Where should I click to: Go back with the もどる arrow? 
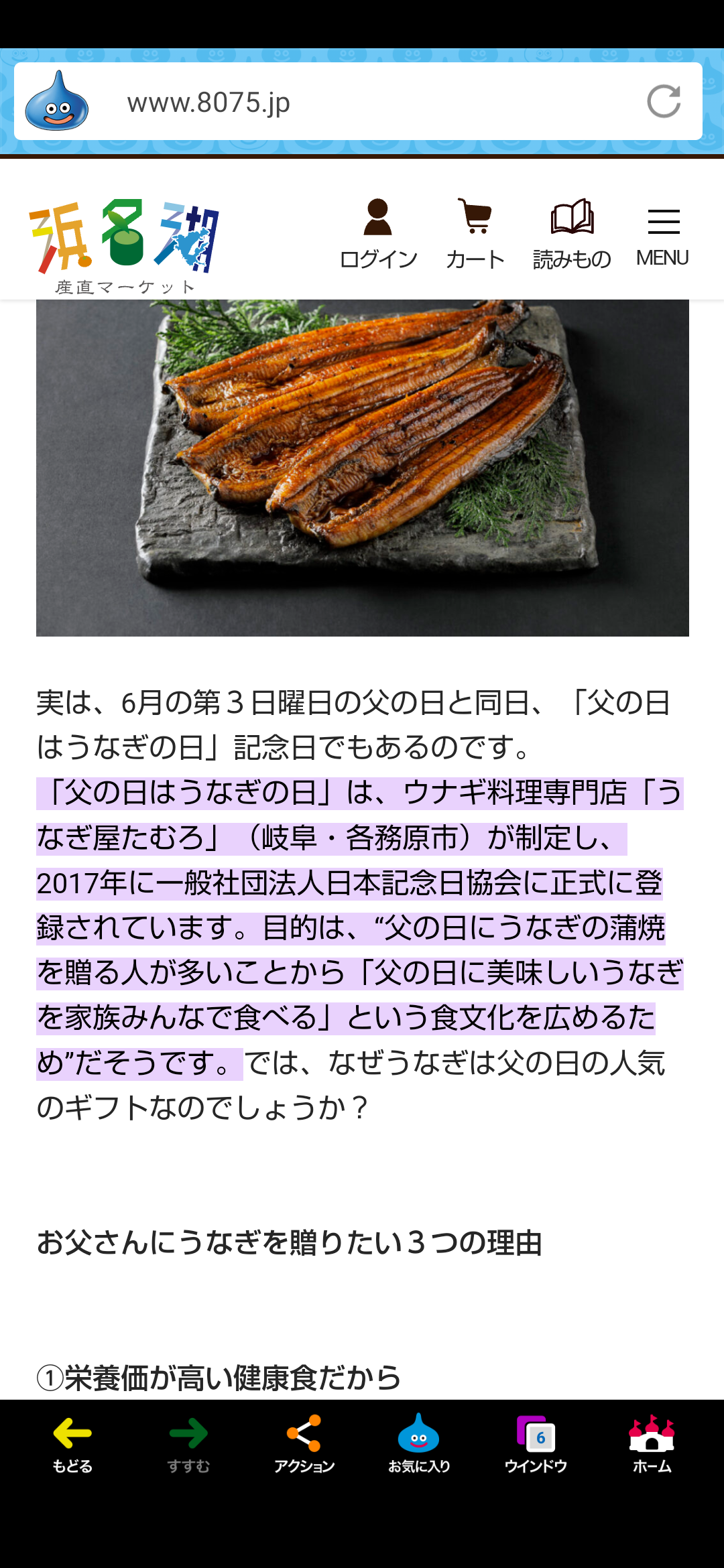[72, 1445]
